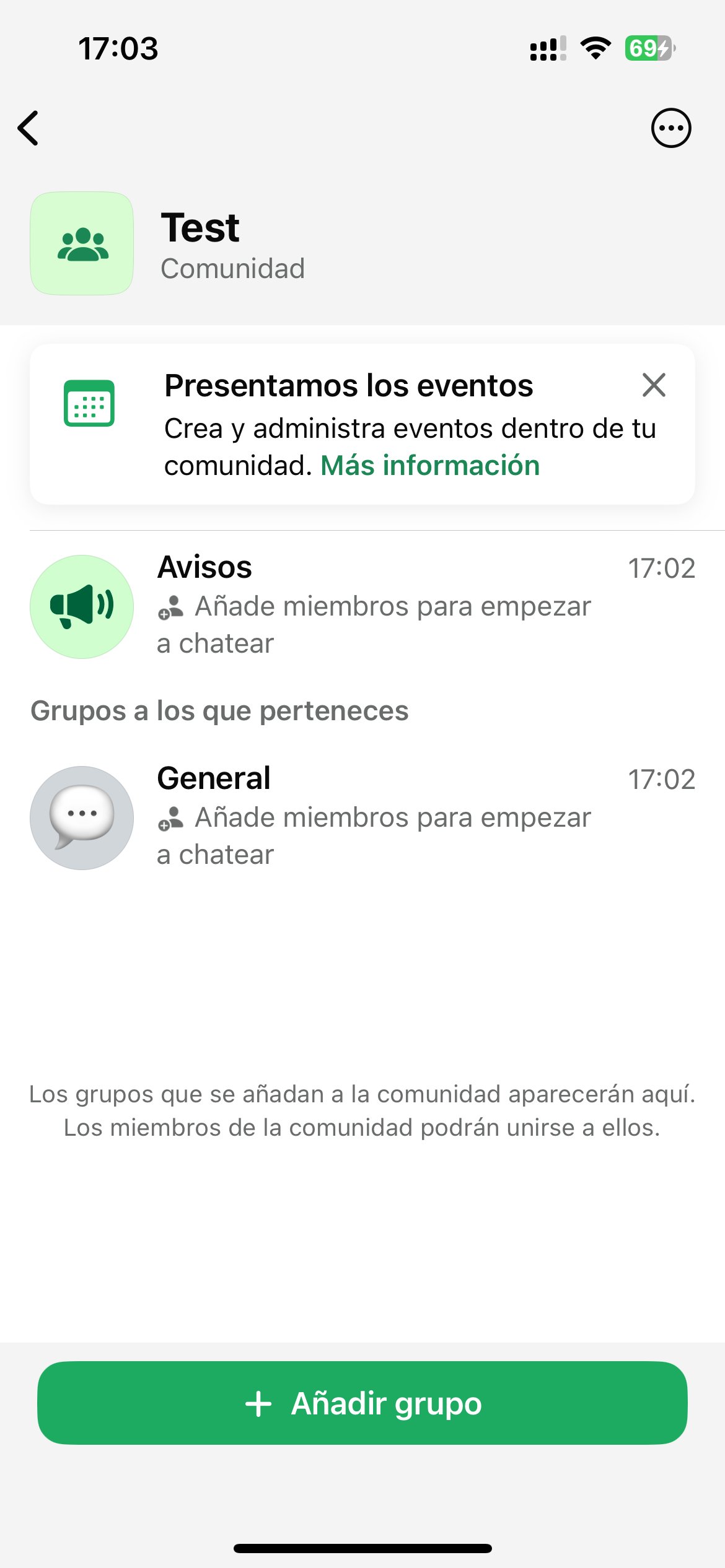Select the Comunidad subtitle label
The height and width of the screenshot is (1568, 725).
[233, 269]
